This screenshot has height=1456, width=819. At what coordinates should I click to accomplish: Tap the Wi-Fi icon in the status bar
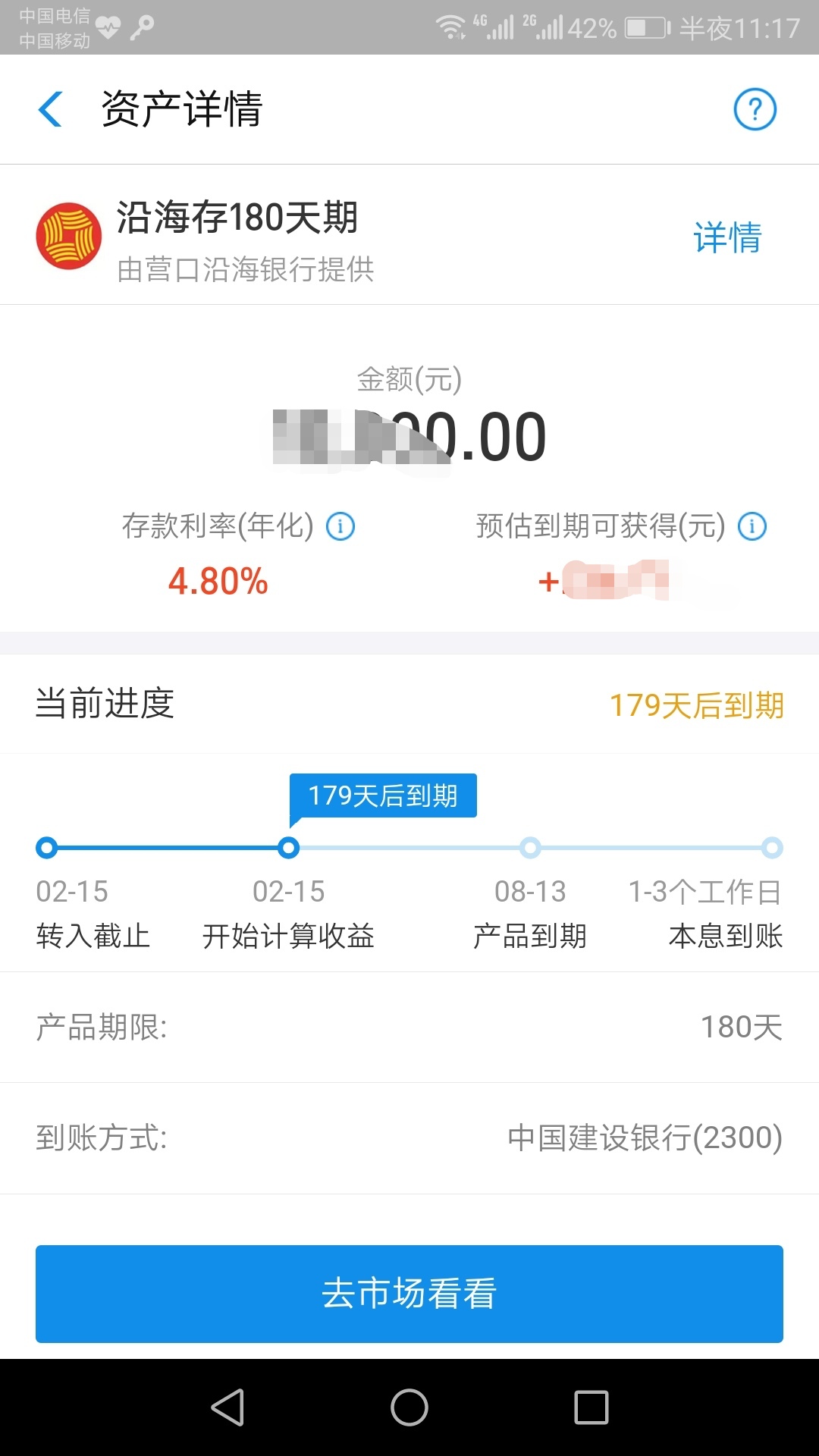pos(450,25)
